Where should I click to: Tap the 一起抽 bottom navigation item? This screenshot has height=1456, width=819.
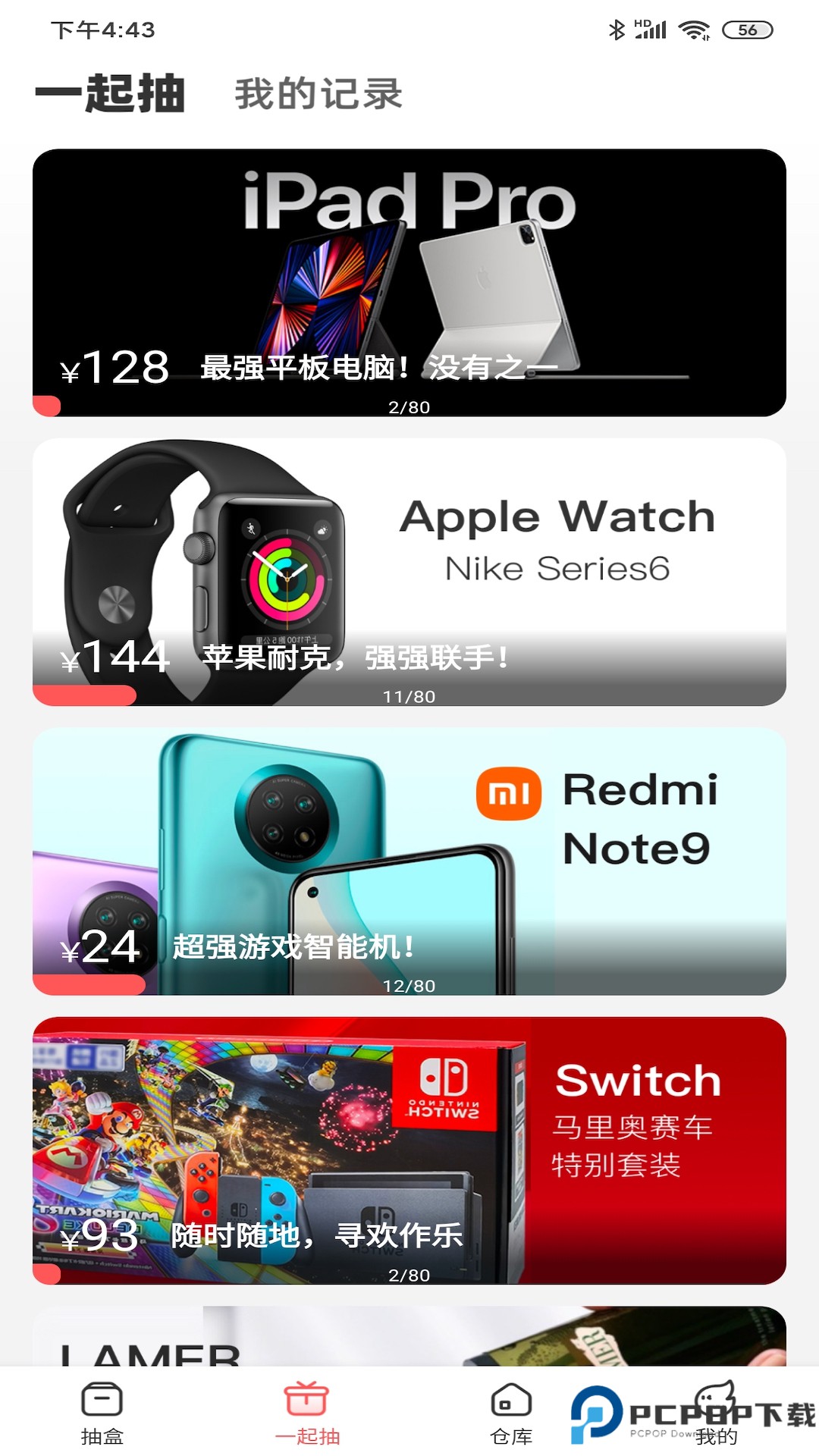pyautogui.click(x=307, y=1412)
